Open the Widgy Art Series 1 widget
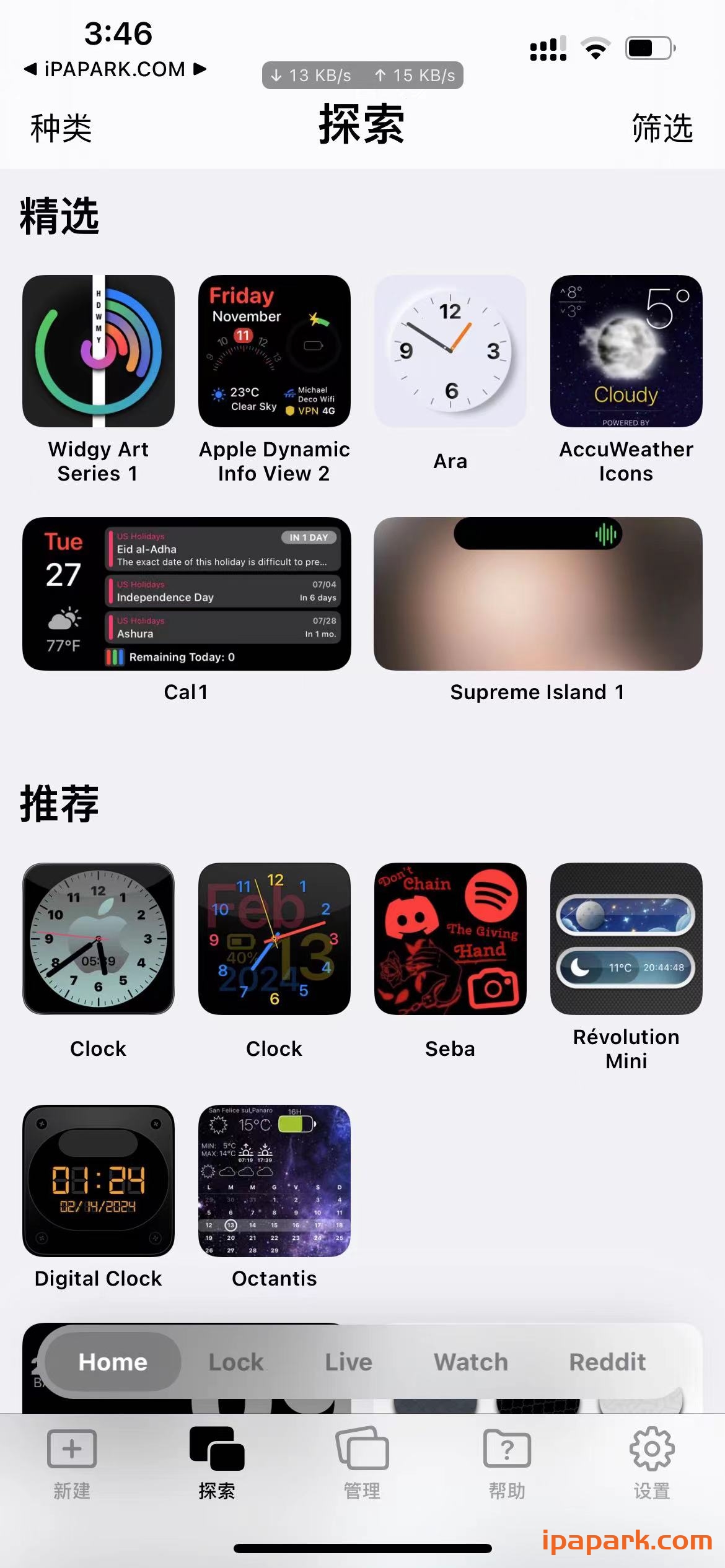 [x=98, y=351]
